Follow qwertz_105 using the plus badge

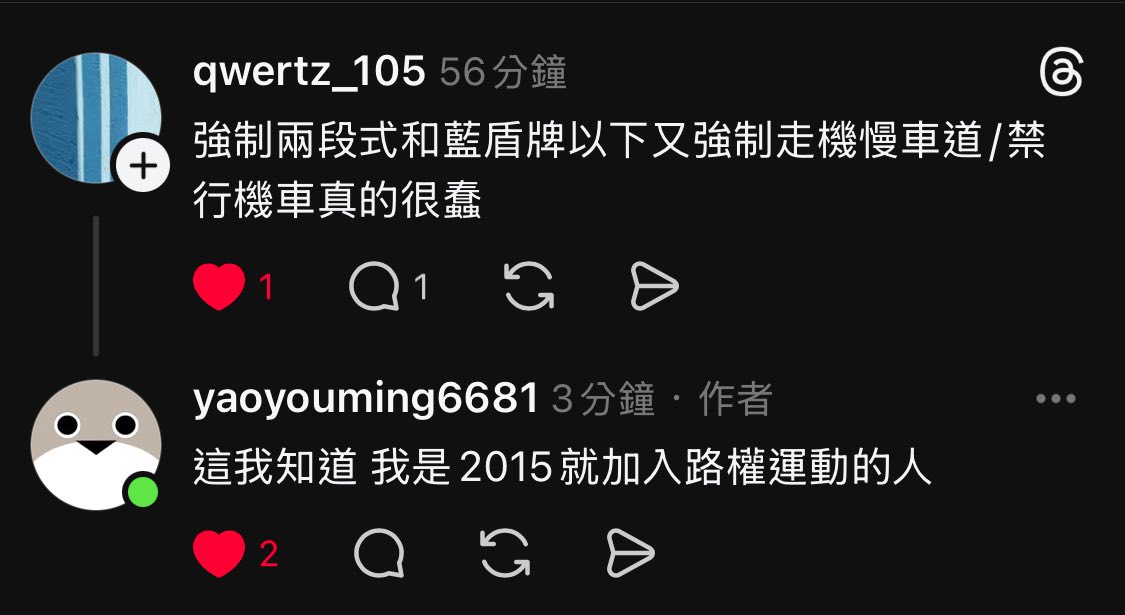(144, 166)
